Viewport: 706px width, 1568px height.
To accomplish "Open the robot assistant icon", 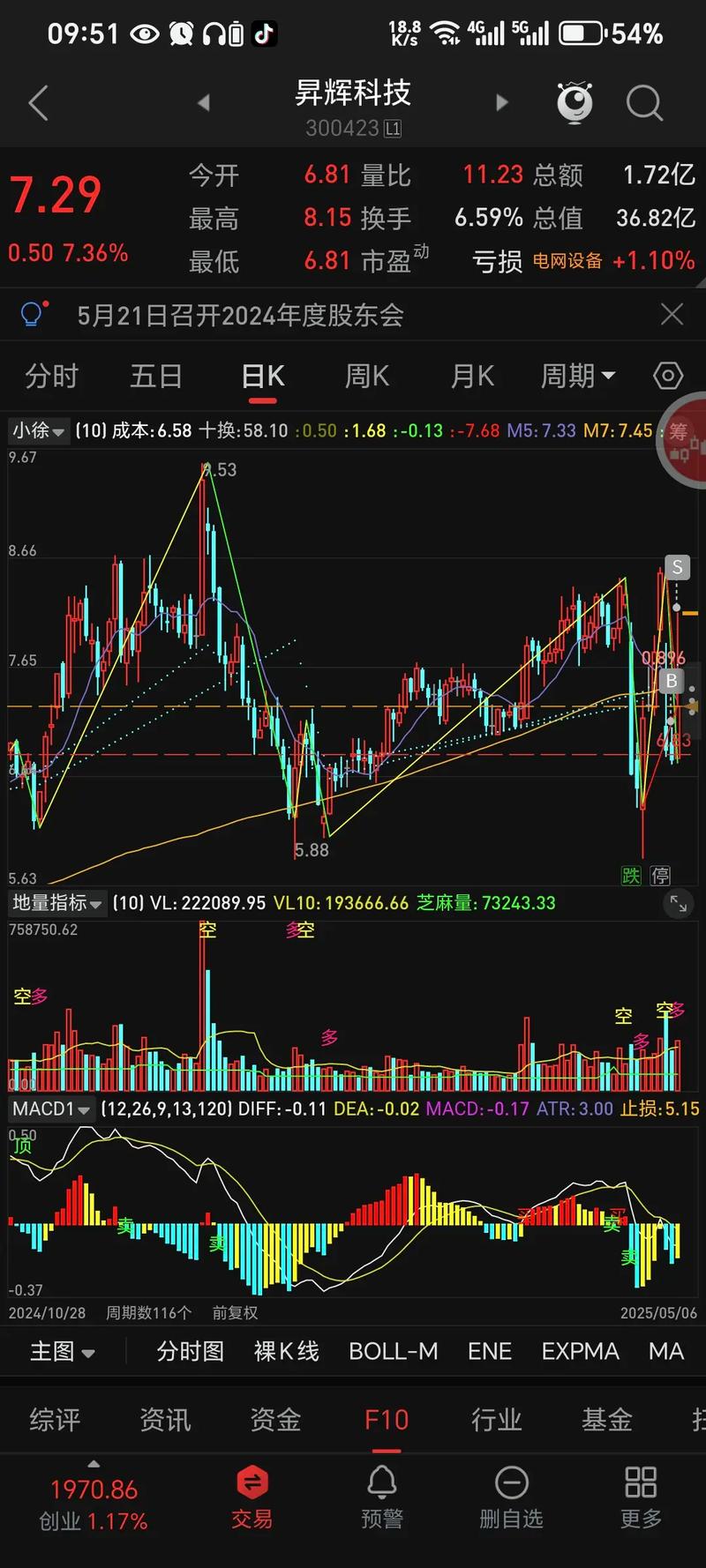I will click(575, 102).
